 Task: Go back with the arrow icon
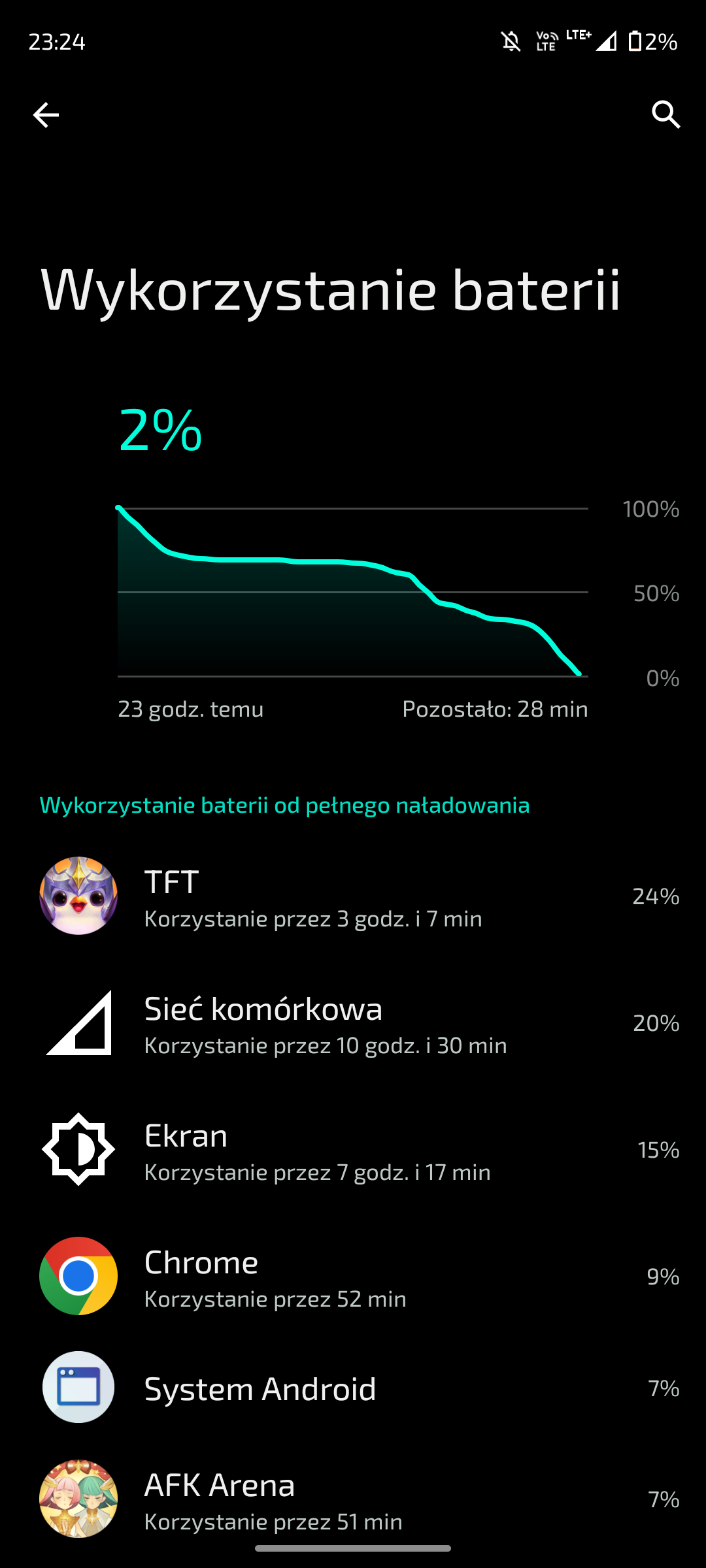46,115
